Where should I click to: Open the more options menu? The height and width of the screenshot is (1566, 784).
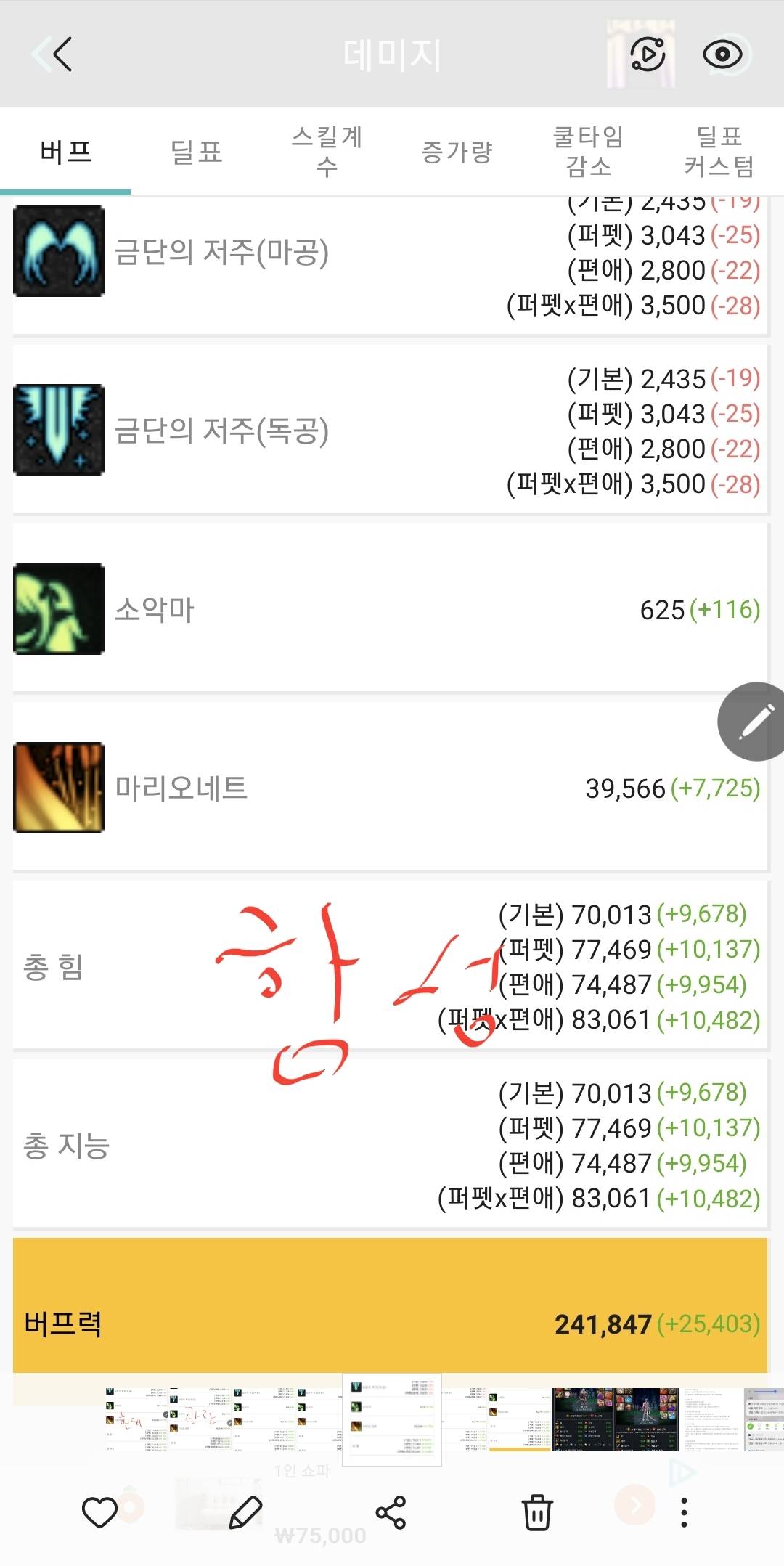[684, 1513]
